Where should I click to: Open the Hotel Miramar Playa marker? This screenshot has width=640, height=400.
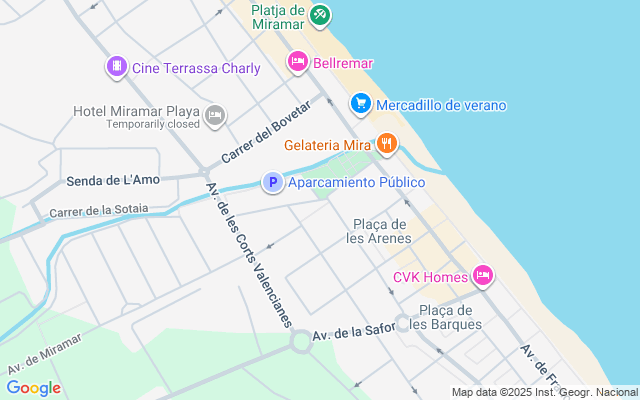[x=213, y=117]
